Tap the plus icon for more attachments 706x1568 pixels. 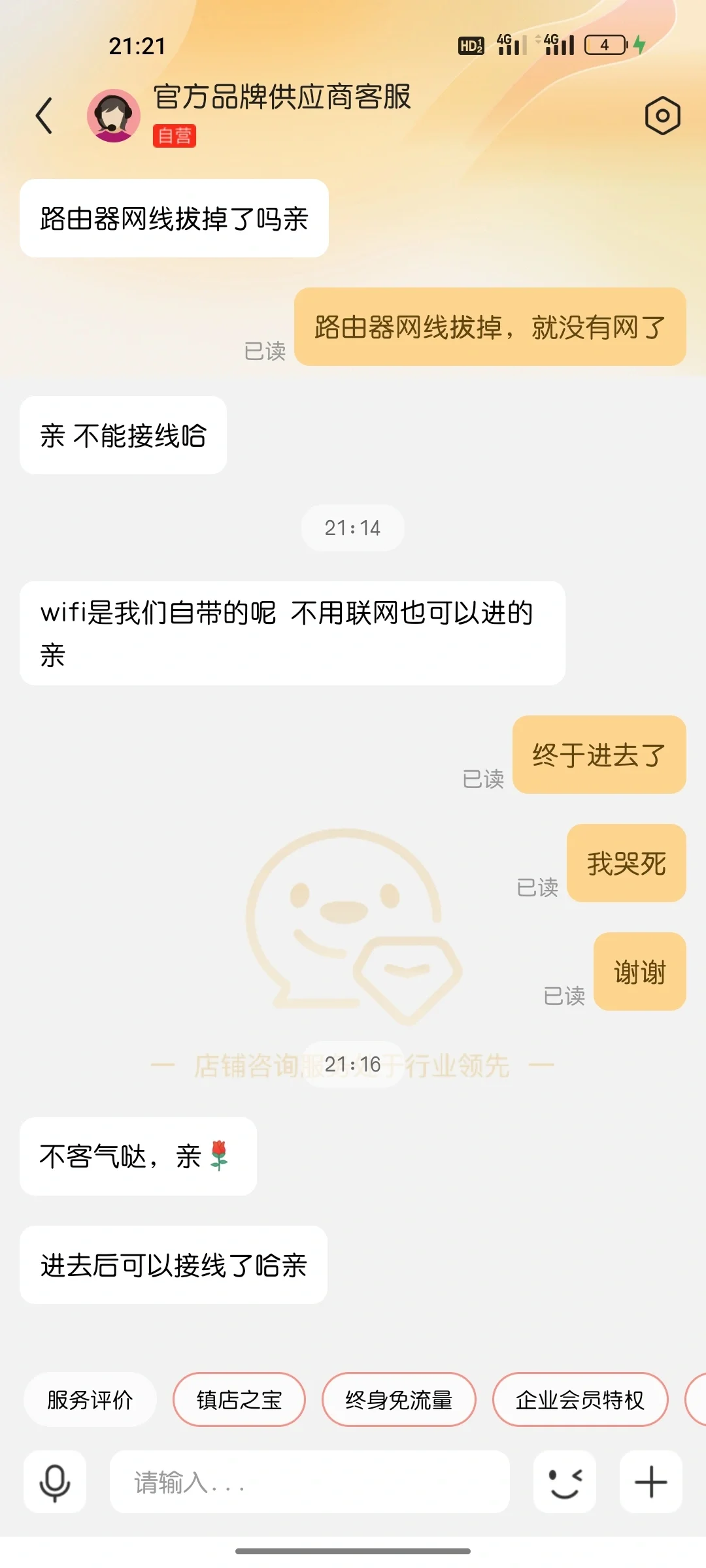click(650, 1482)
